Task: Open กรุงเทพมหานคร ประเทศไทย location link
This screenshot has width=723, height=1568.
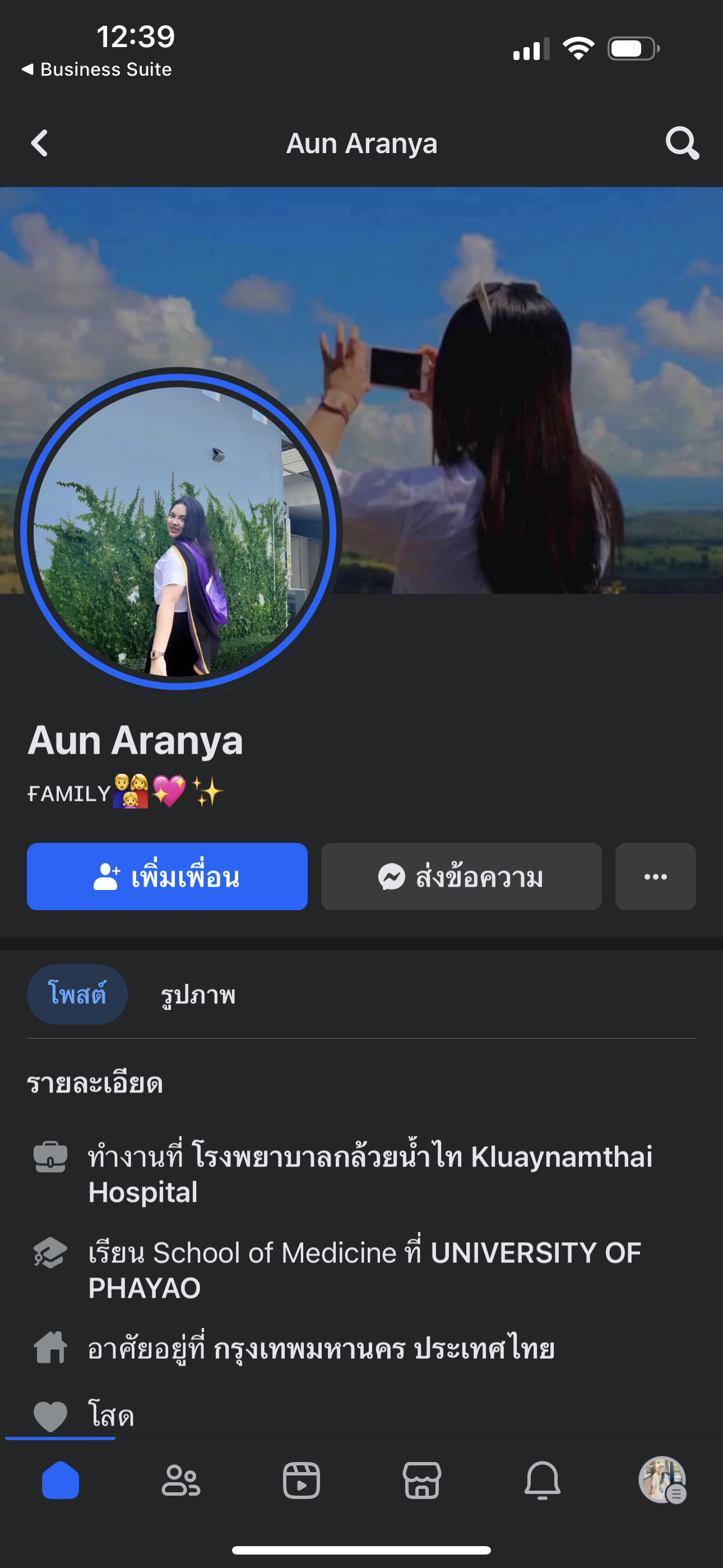Action: tap(383, 1349)
